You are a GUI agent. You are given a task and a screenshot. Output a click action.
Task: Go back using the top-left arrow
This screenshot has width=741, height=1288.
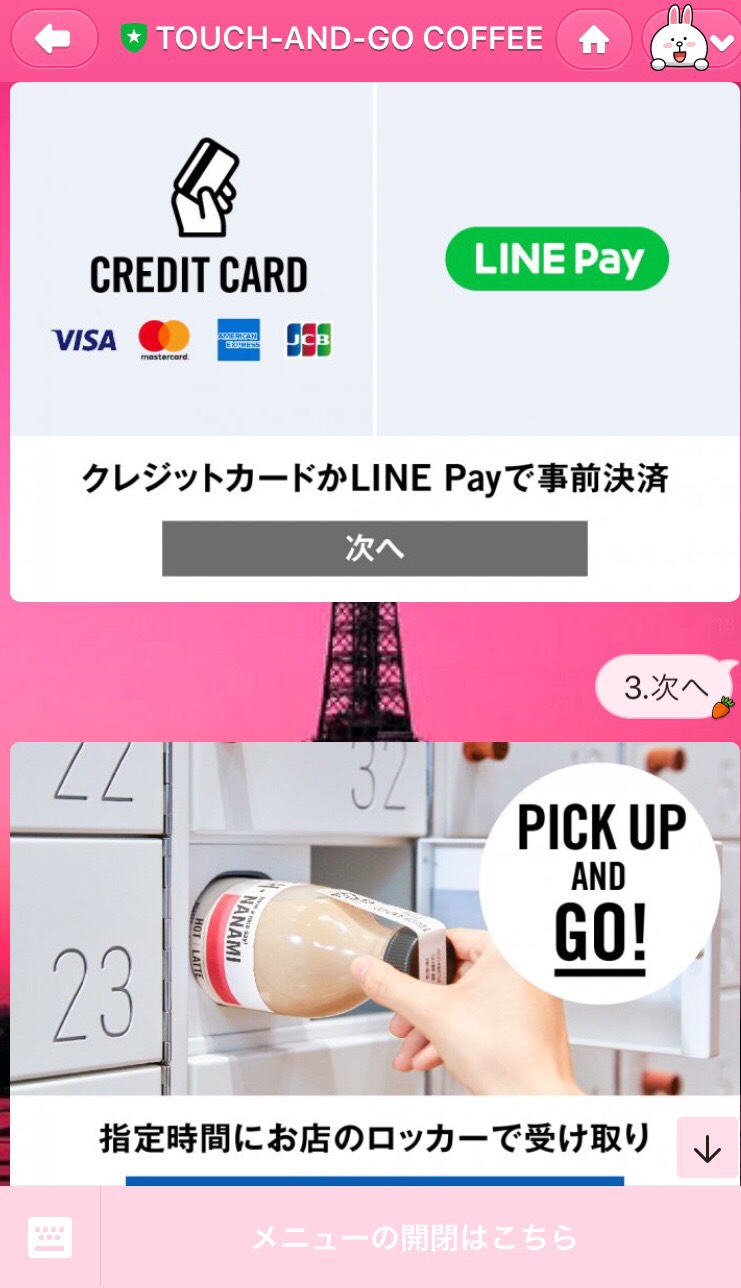54,39
